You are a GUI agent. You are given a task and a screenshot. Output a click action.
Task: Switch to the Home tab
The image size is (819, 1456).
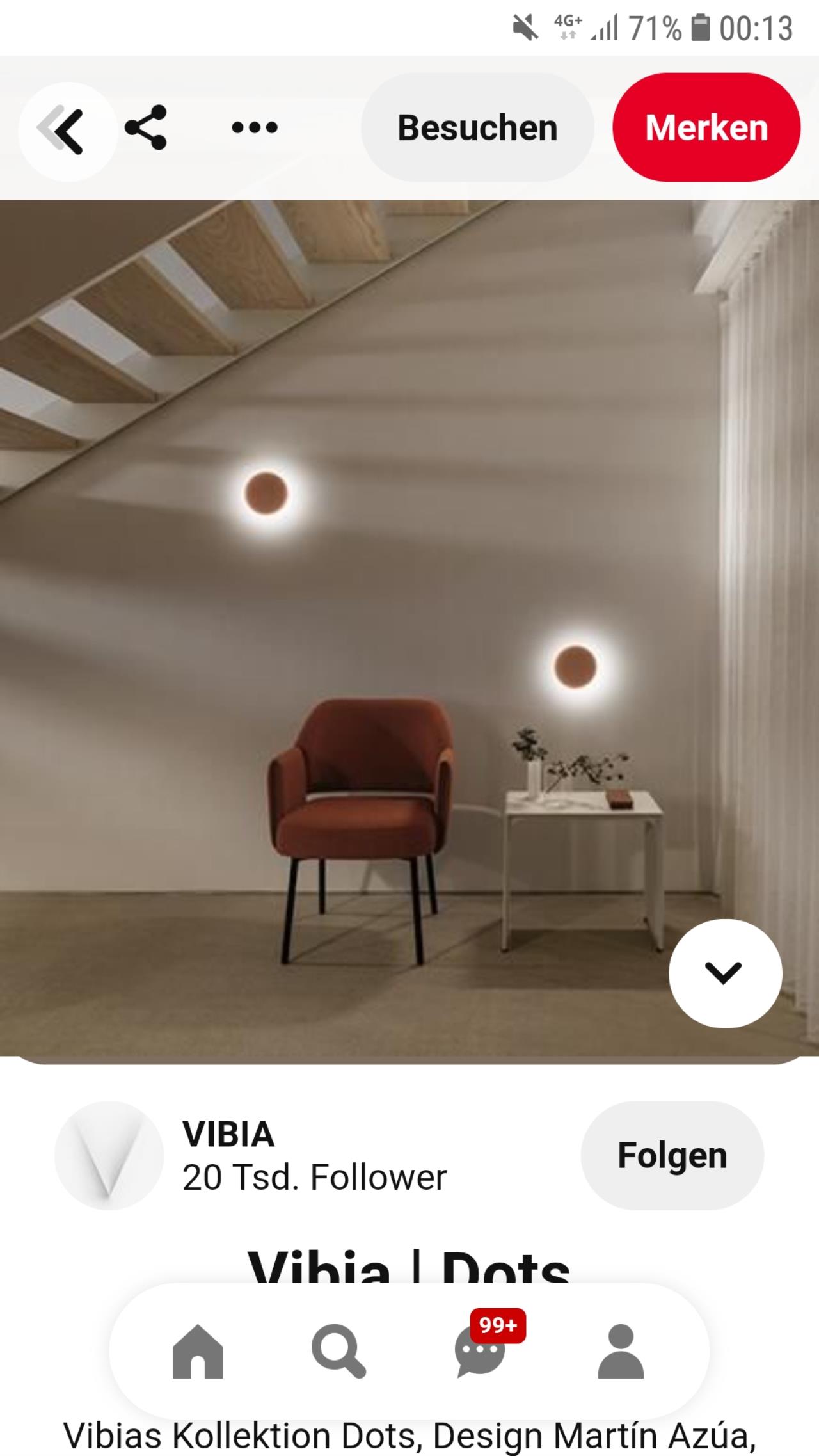coord(198,1351)
